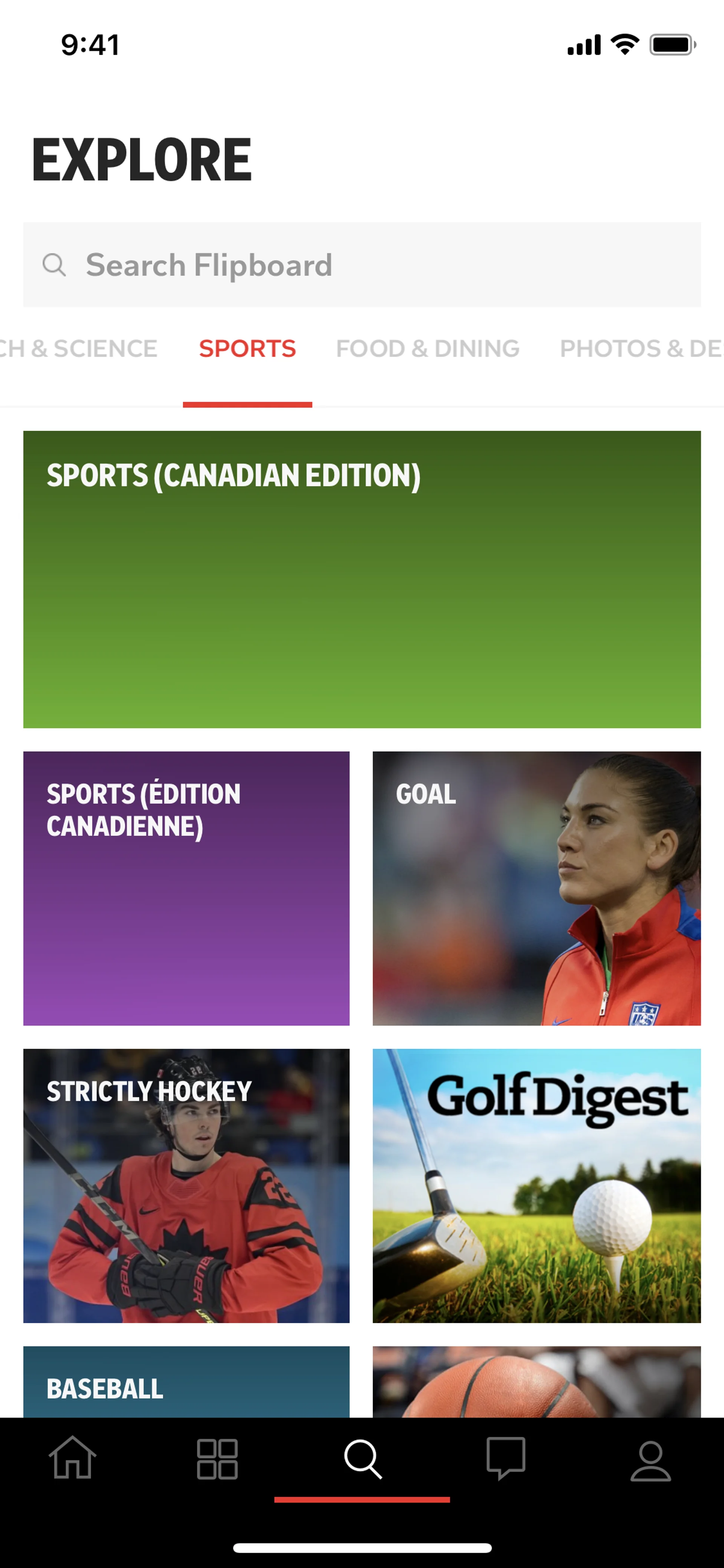Switch to the Food & Dining tab

(428, 349)
